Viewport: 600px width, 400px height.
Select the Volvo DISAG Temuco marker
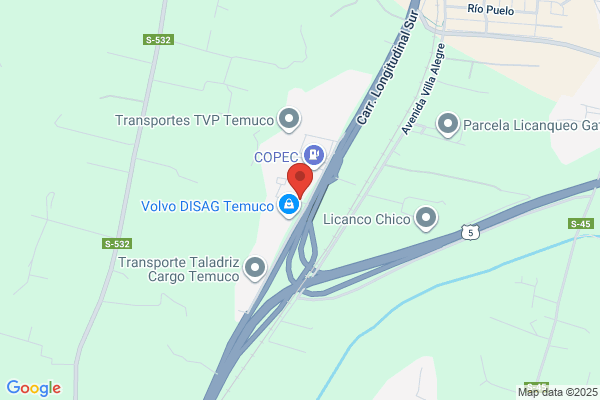tap(289, 205)
